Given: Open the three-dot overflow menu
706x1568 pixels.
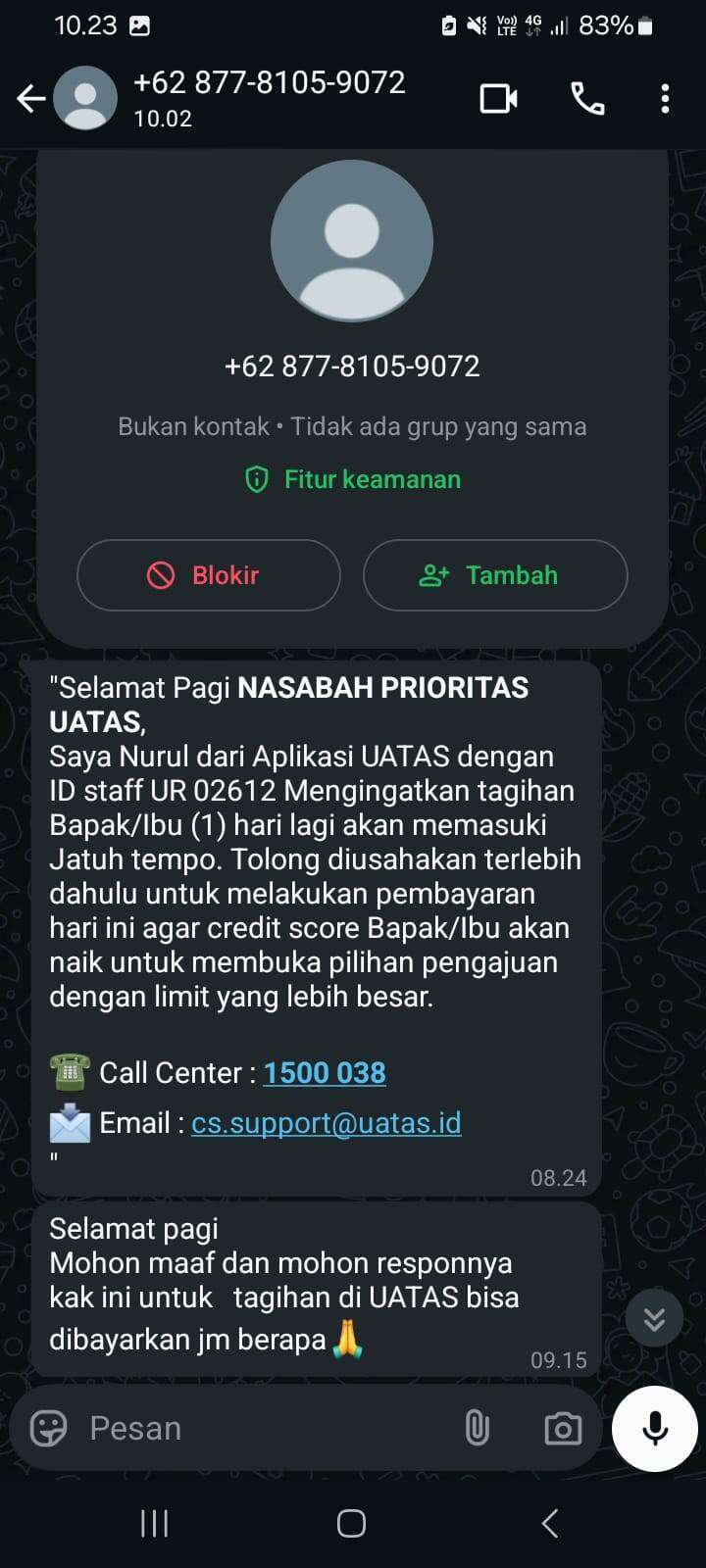Looking at the screenshot, I should [665, 98].
